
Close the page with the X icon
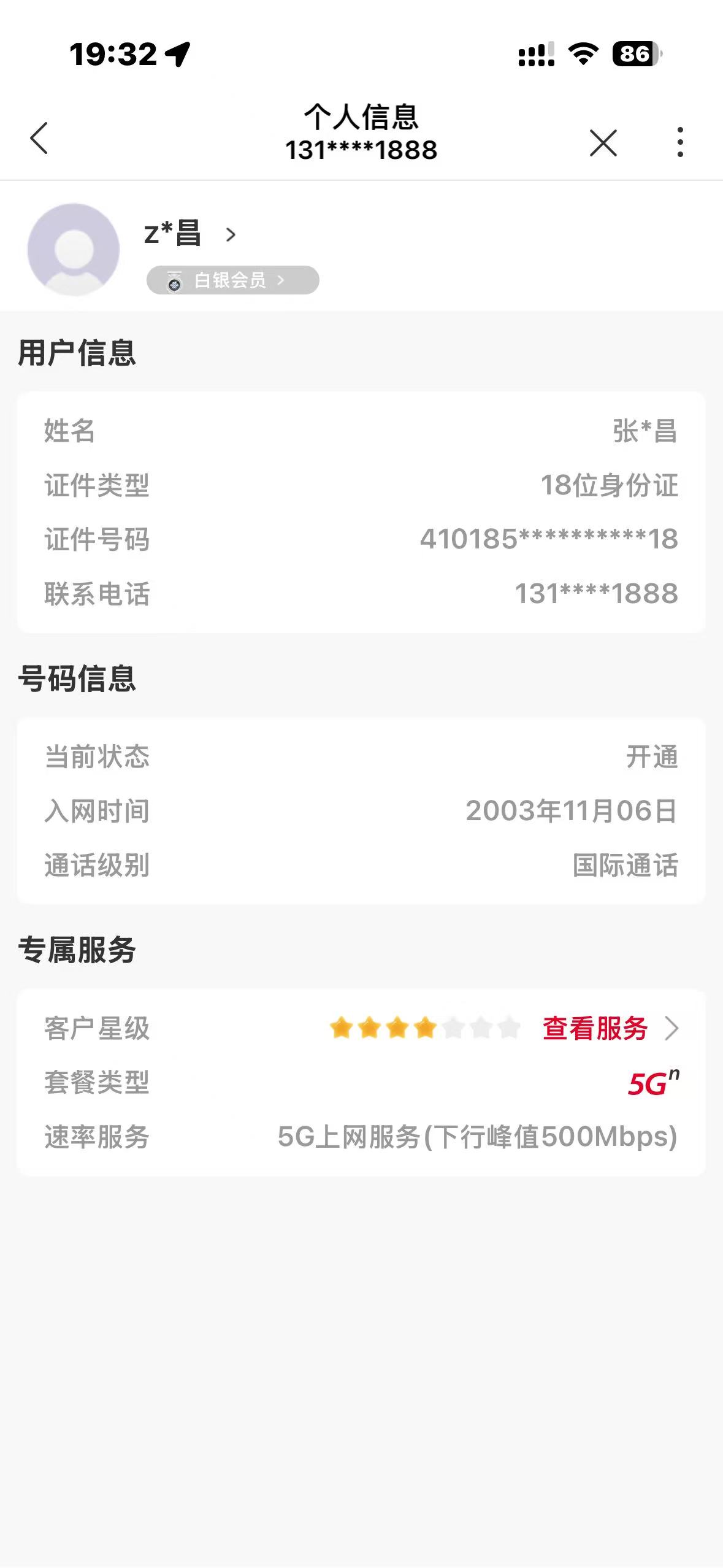[x=603, y=142]
